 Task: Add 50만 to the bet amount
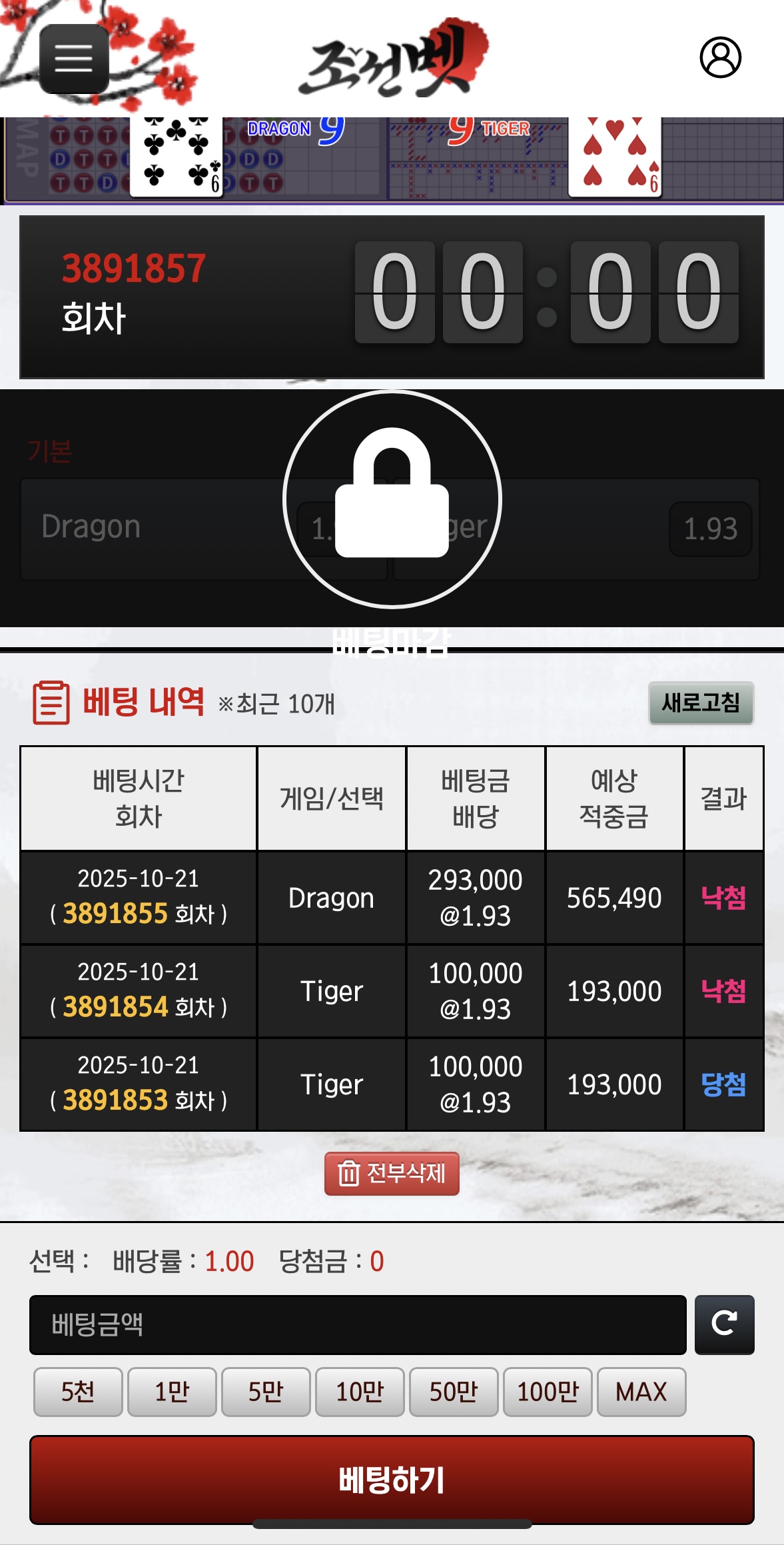point(454,1392)
